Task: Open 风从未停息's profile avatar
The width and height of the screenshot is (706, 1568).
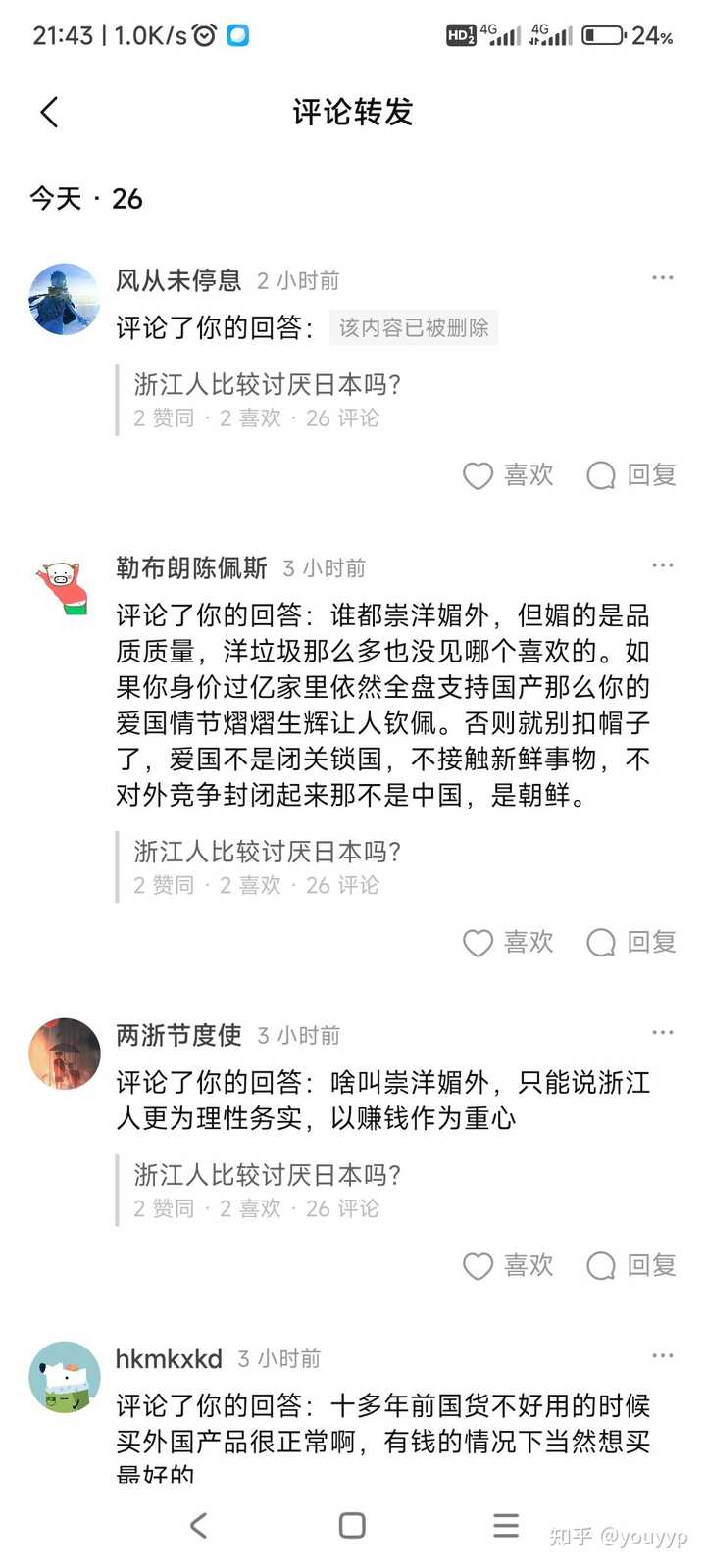Action: coord(65,300)
